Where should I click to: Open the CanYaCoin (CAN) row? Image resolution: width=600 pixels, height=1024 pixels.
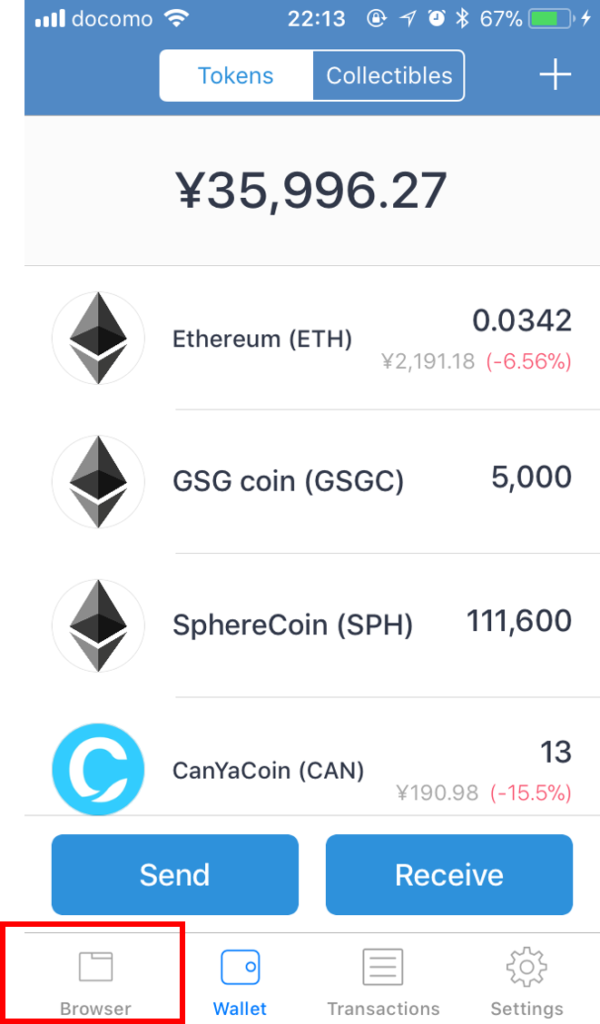[312, 756]
